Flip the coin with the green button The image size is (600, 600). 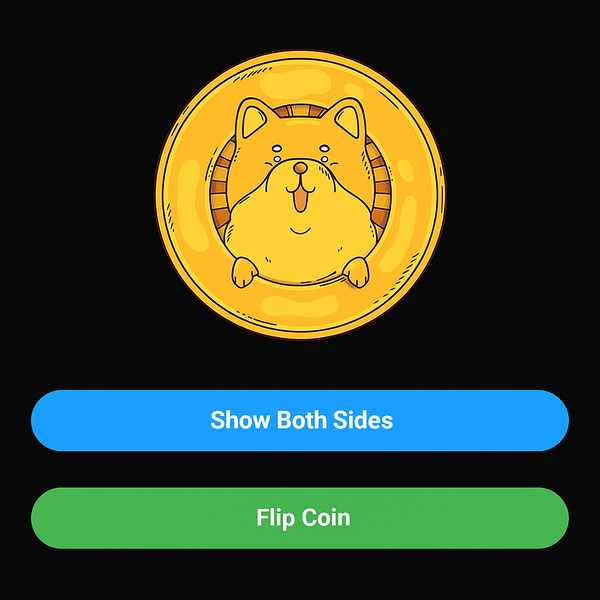(x=300, y=518)
